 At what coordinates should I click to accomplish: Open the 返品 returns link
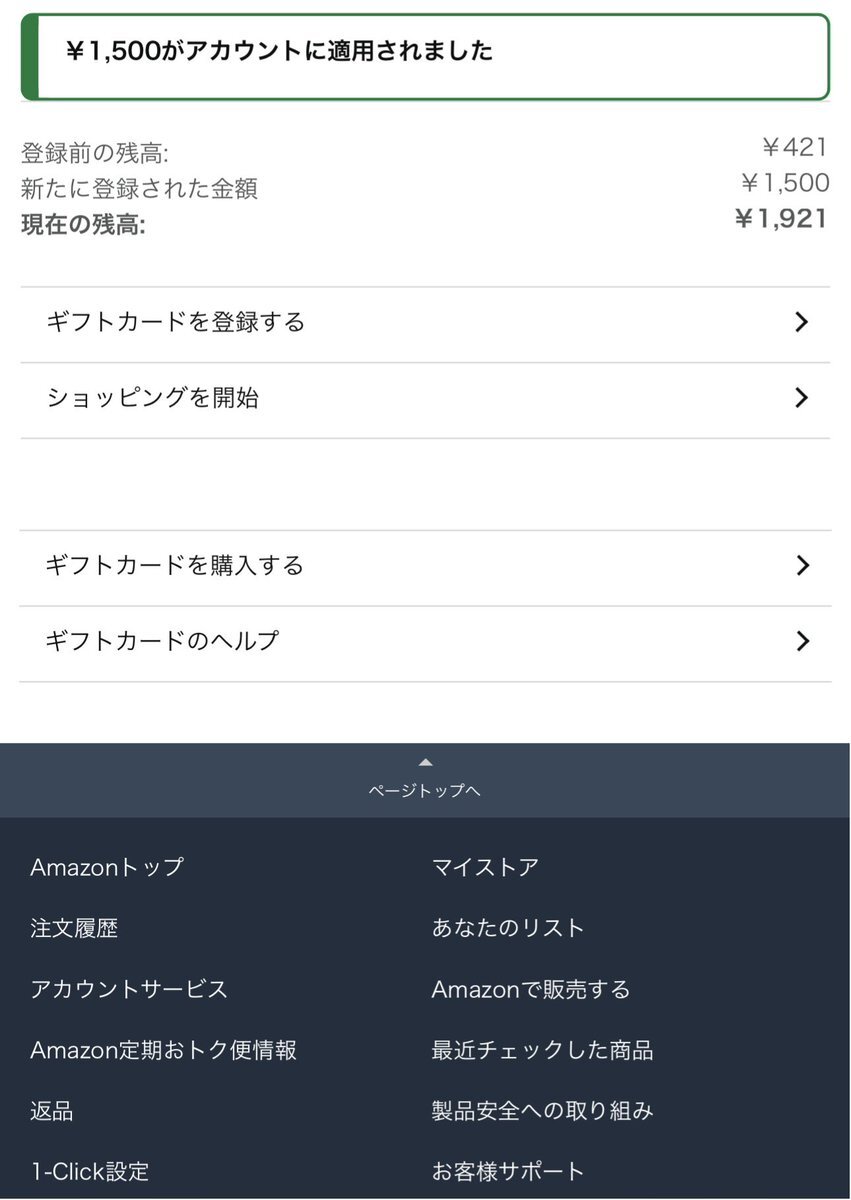coord(52,1111)
